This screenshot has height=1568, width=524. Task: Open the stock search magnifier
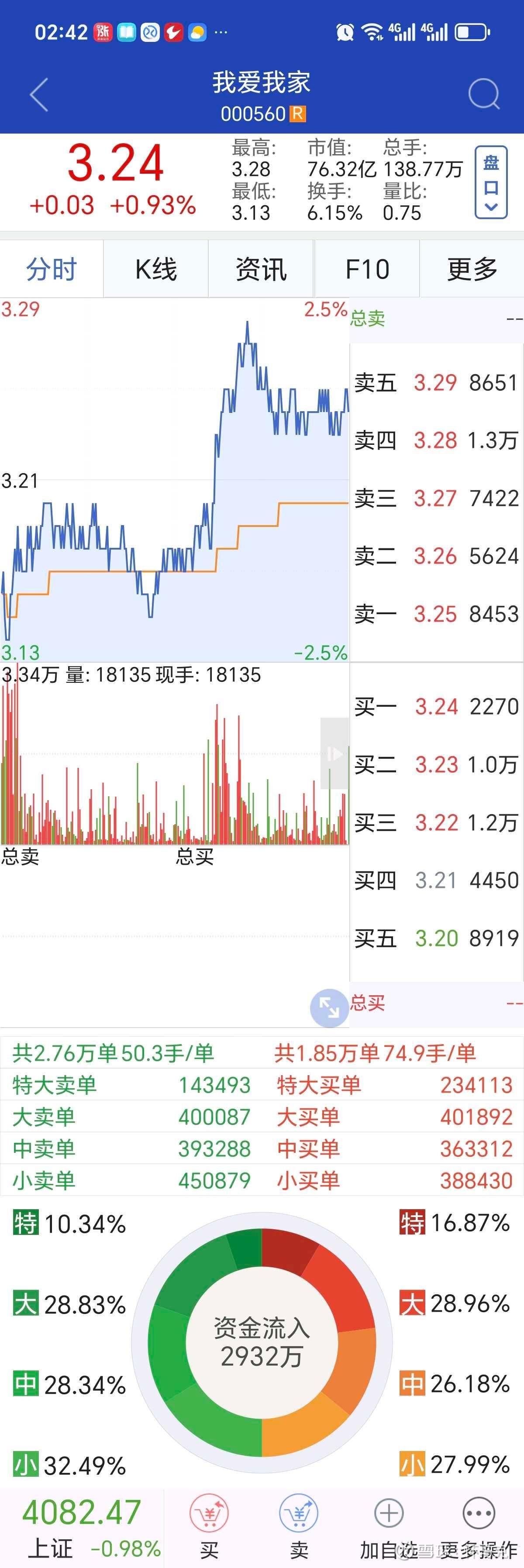(x=484, y=95)
